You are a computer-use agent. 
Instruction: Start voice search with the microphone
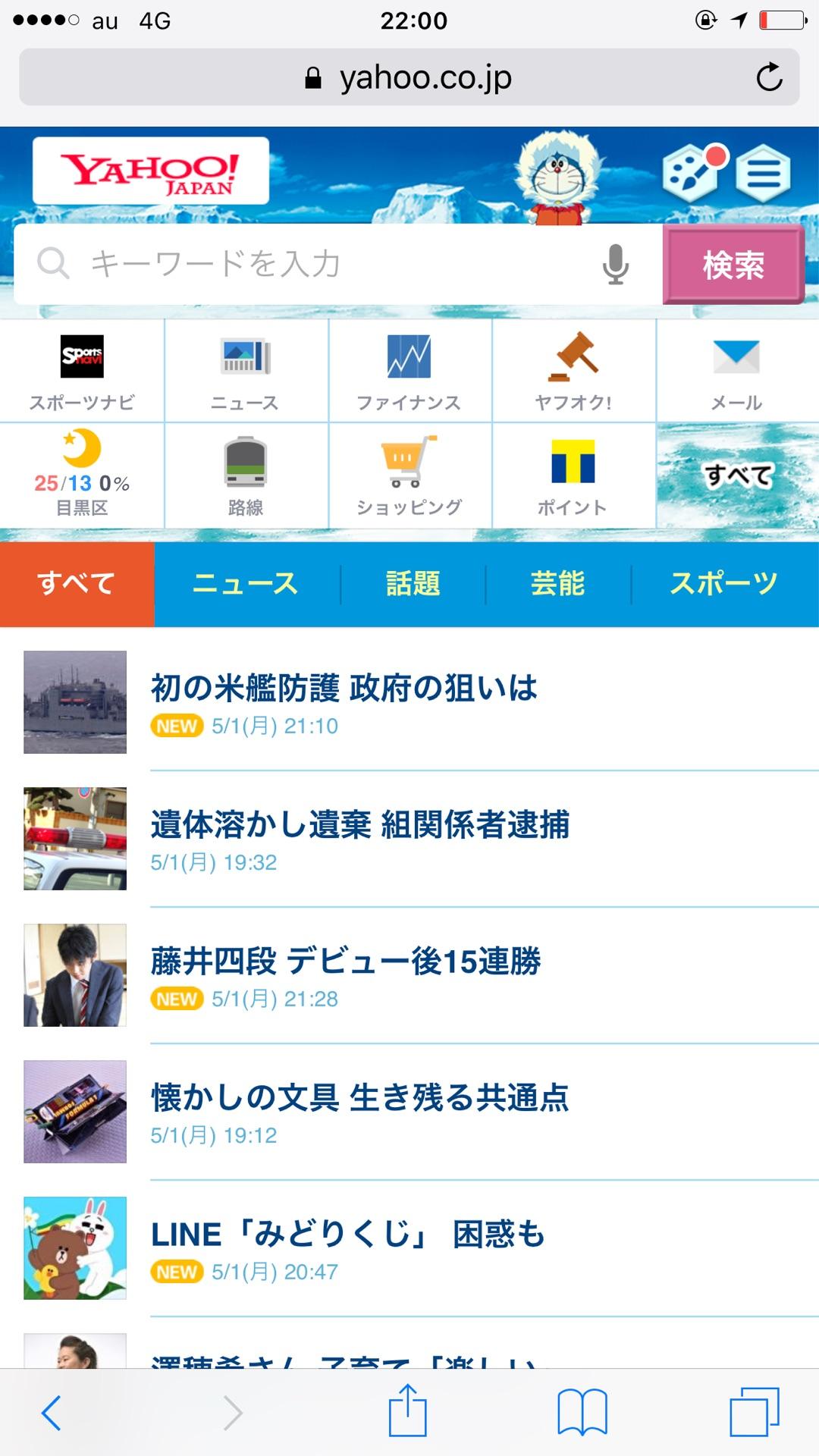coord(615,264)
